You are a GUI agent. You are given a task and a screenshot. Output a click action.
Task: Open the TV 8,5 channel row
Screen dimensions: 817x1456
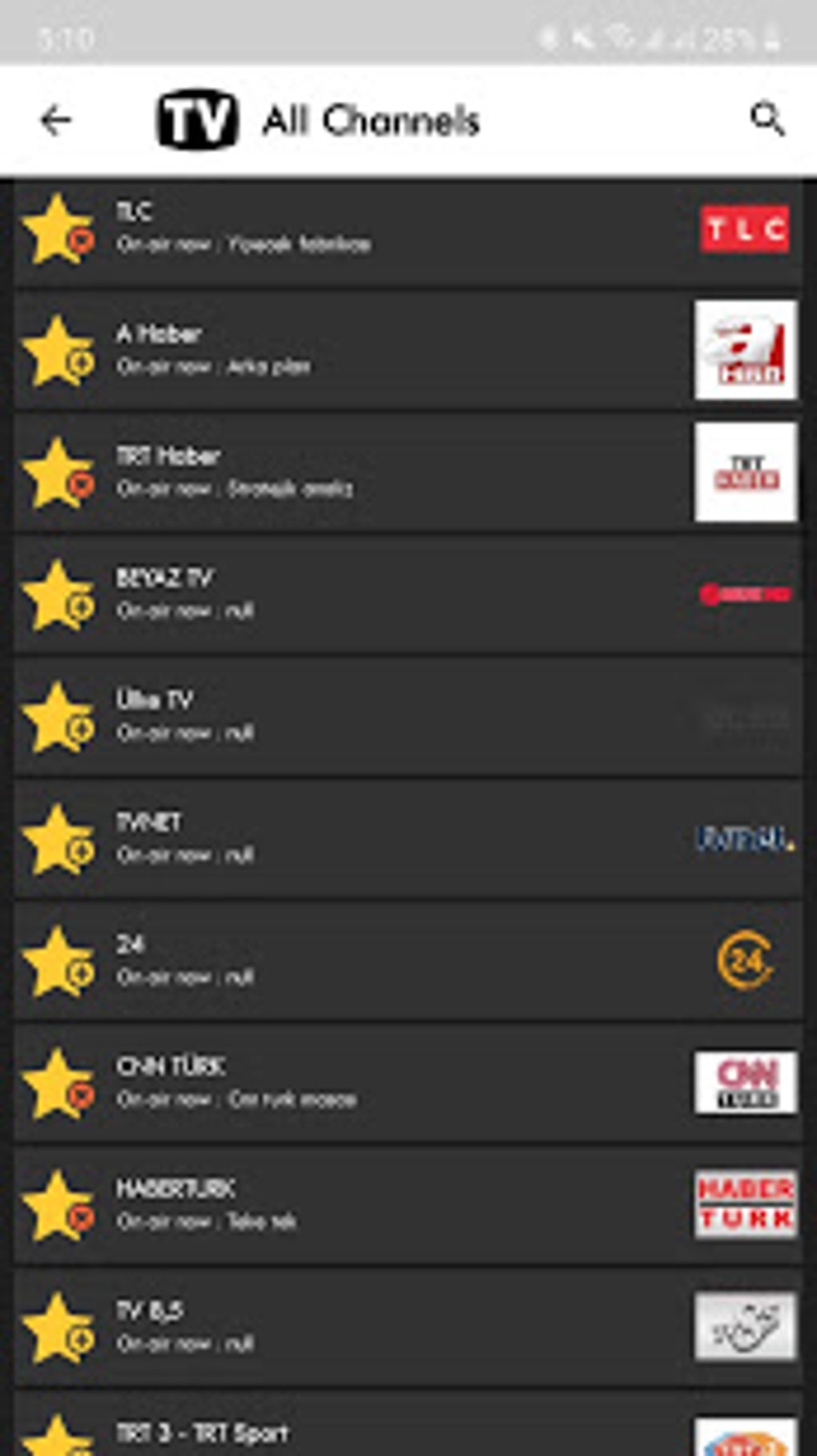tap(408, 1328)
